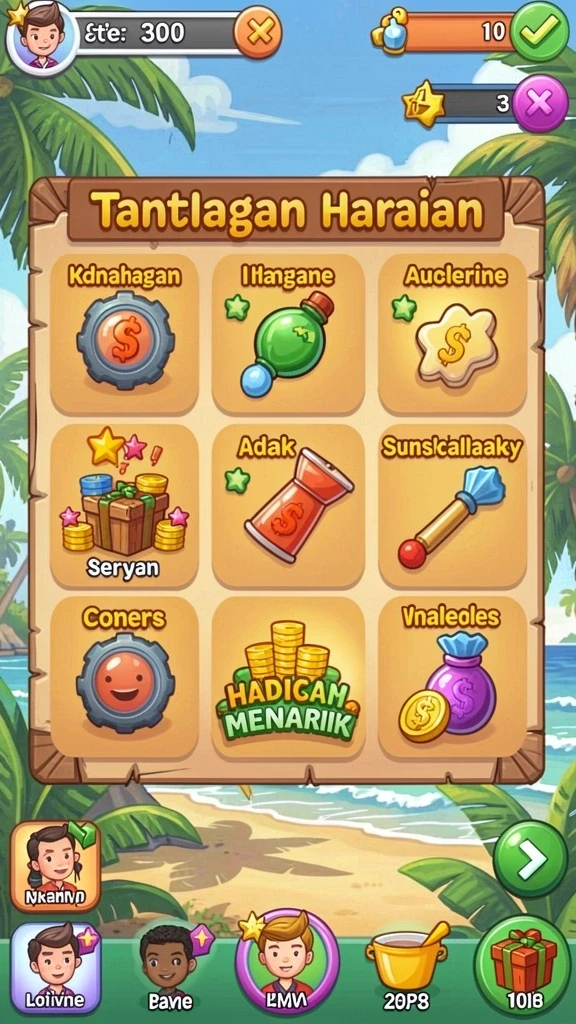
Task: Select the Hangane green potion tile
Action: 288,334
